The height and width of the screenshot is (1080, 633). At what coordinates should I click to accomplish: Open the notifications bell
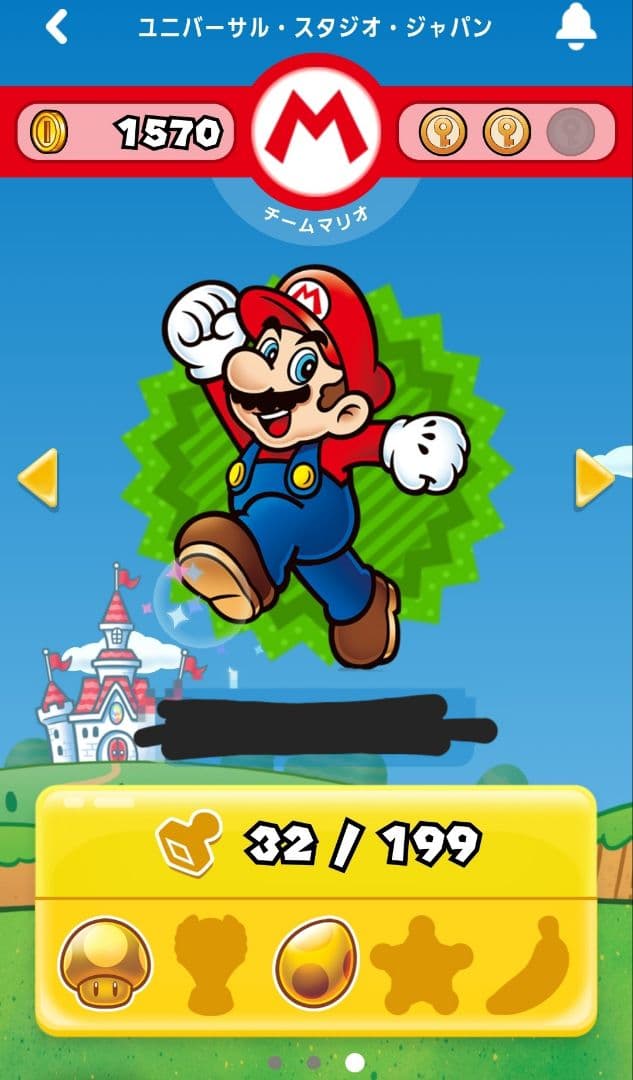(575, 27)
